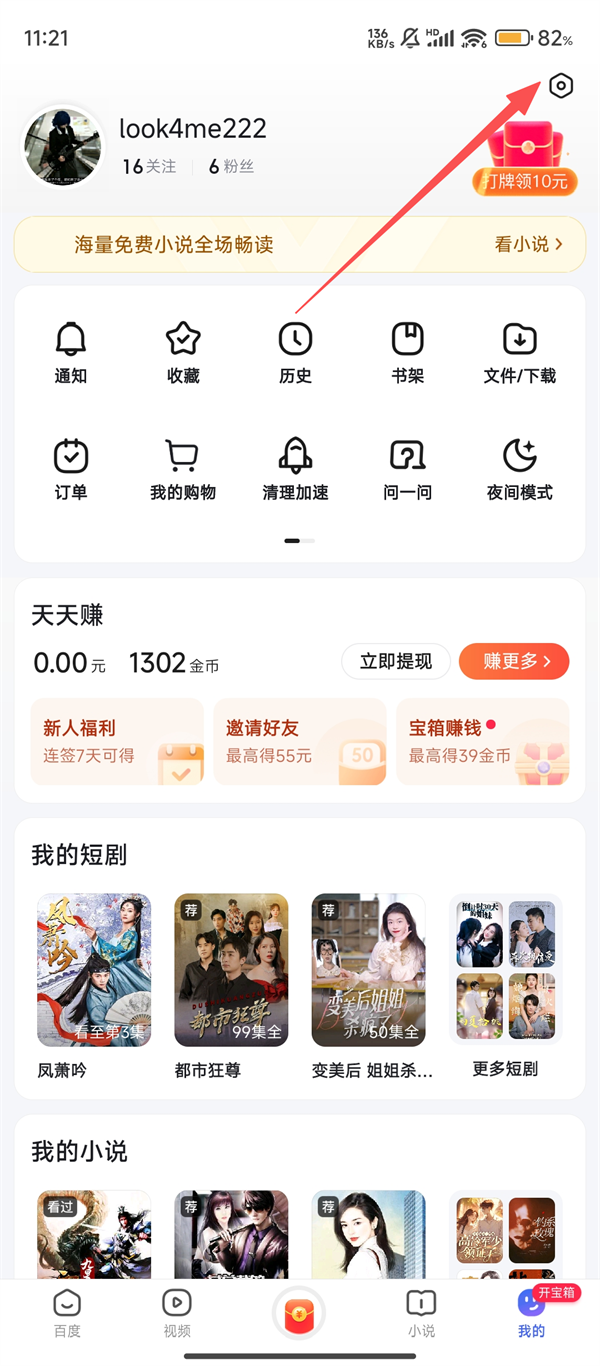
Task: Tap 看小说 on the free novels banner
Action: (528, 244)
